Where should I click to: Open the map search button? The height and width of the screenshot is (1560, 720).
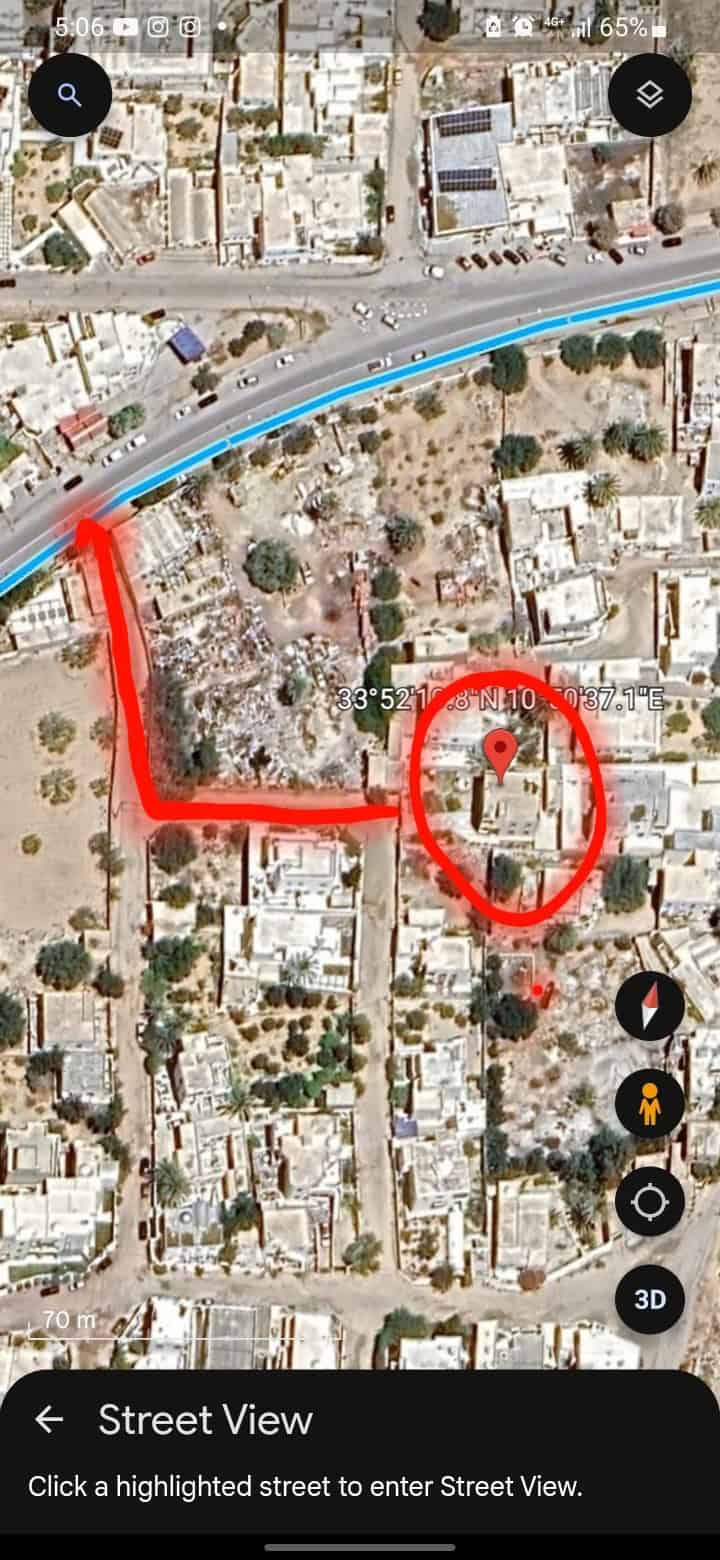point(69,95)
